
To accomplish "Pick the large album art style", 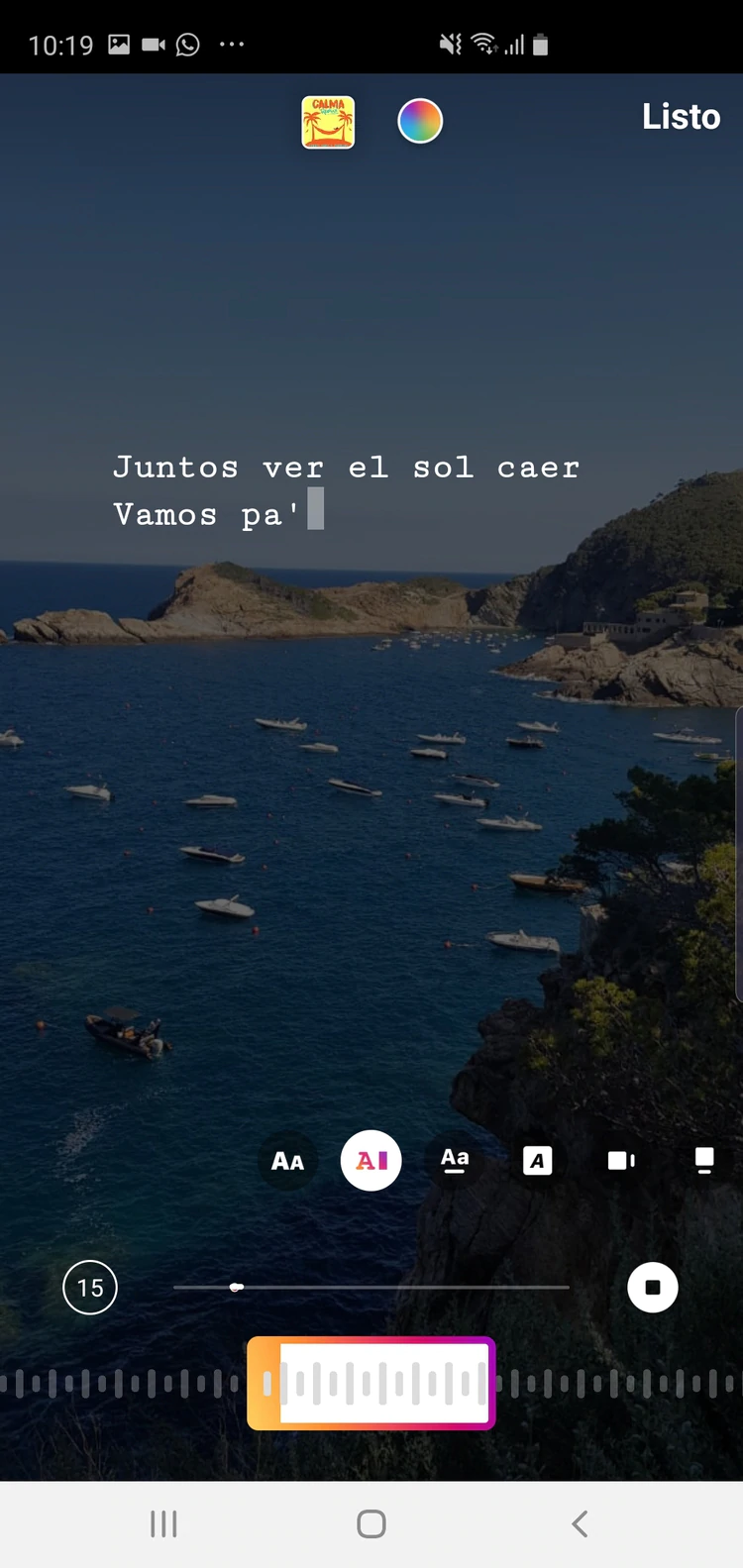I will 704,1160.
